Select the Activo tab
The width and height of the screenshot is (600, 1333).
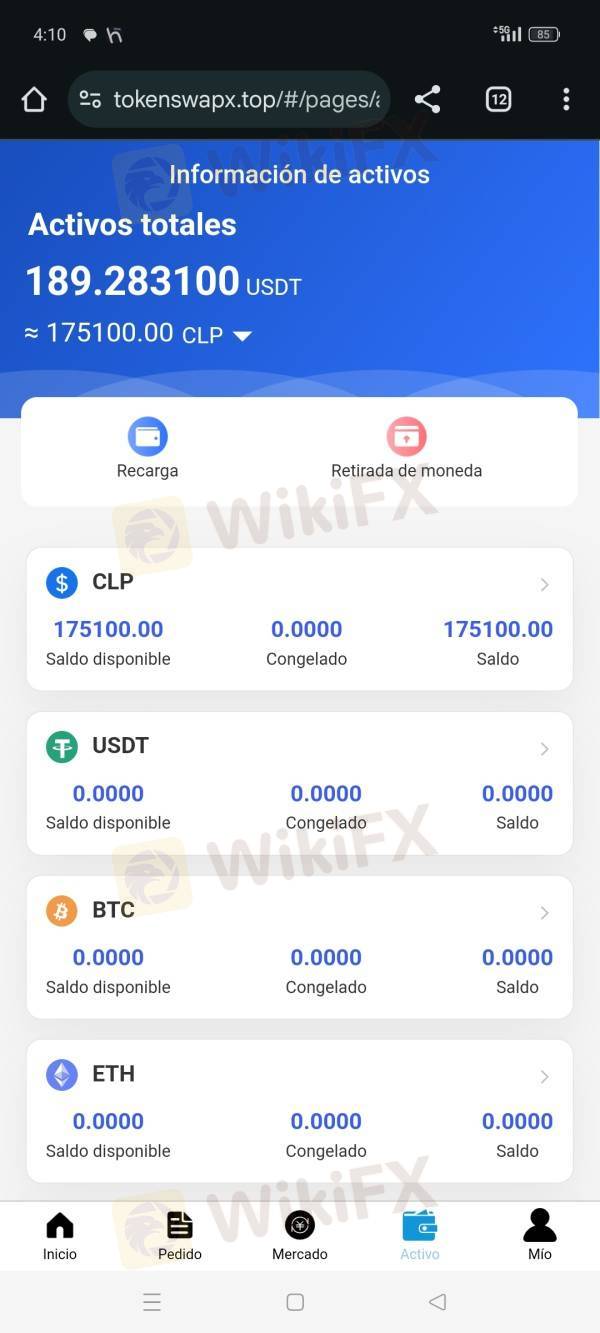pos(420,1235)
